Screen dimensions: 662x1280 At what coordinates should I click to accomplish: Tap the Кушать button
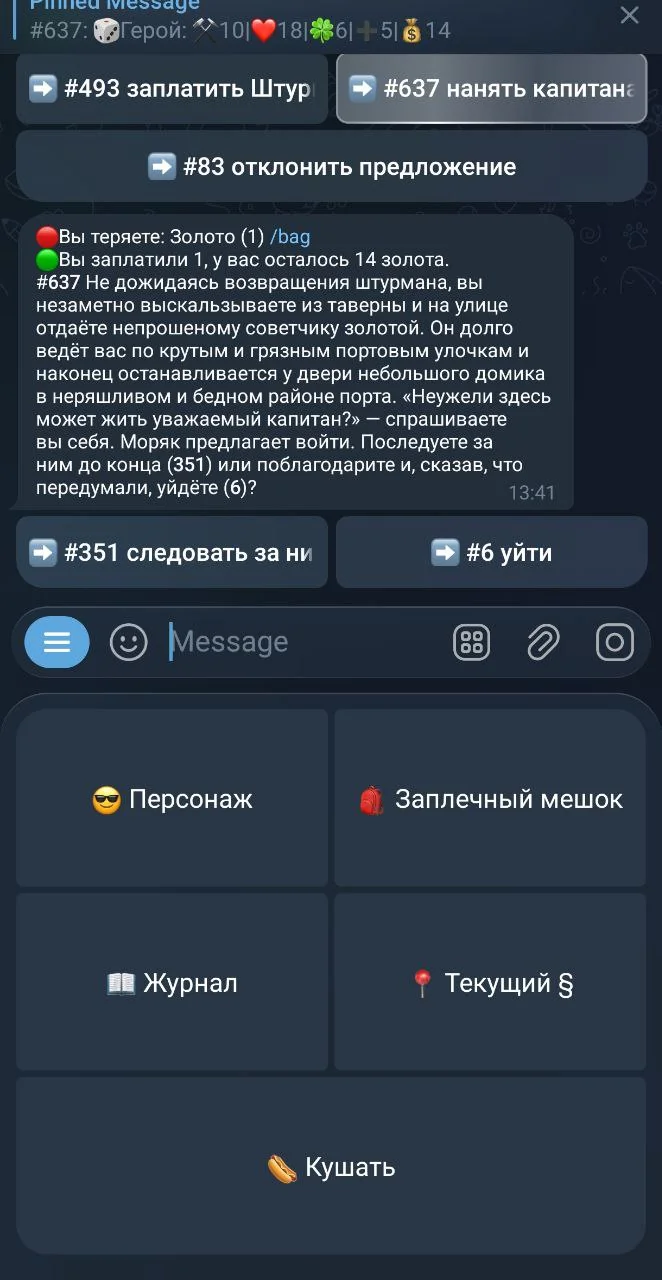[331, 1167]
